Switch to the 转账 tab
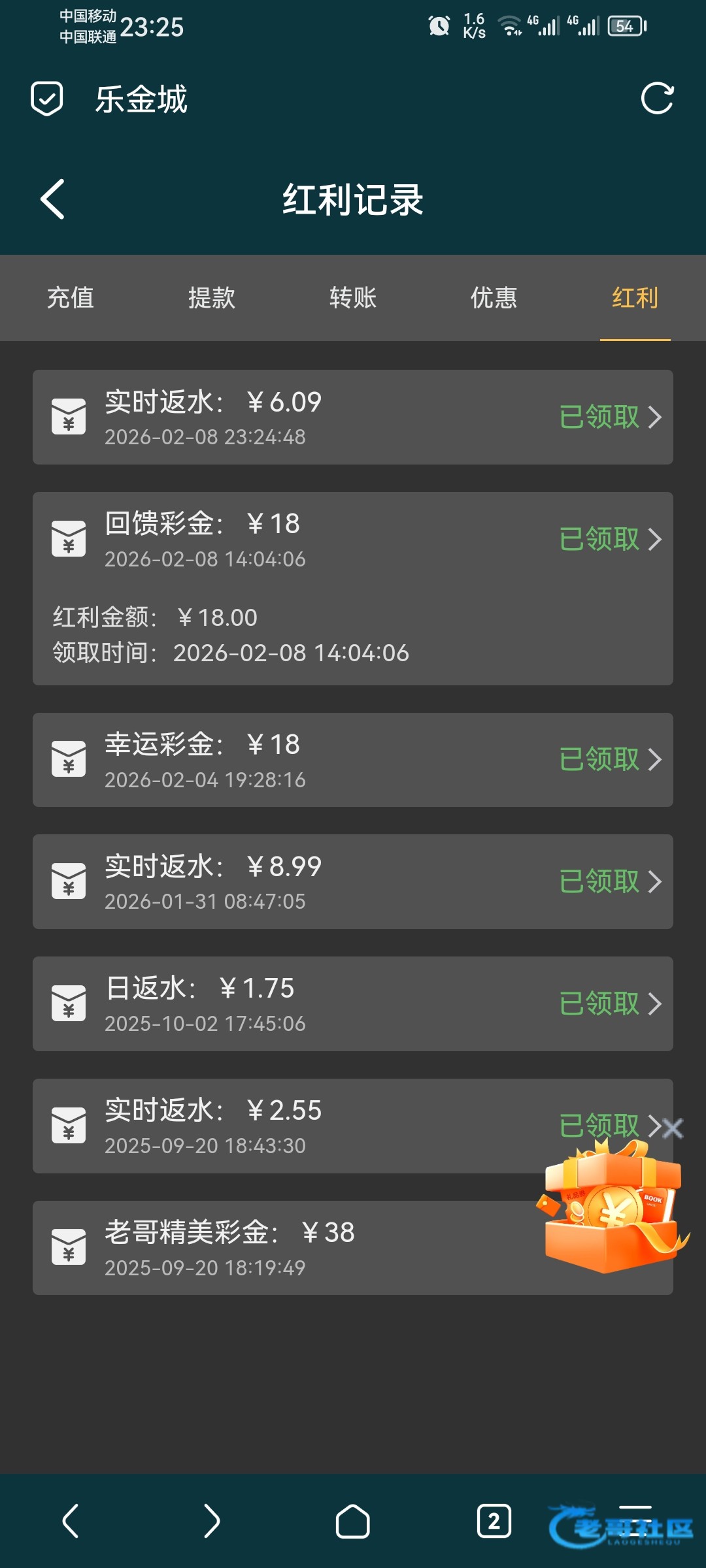This screenshot has width=706, height=1568. [x=353, y=298]
